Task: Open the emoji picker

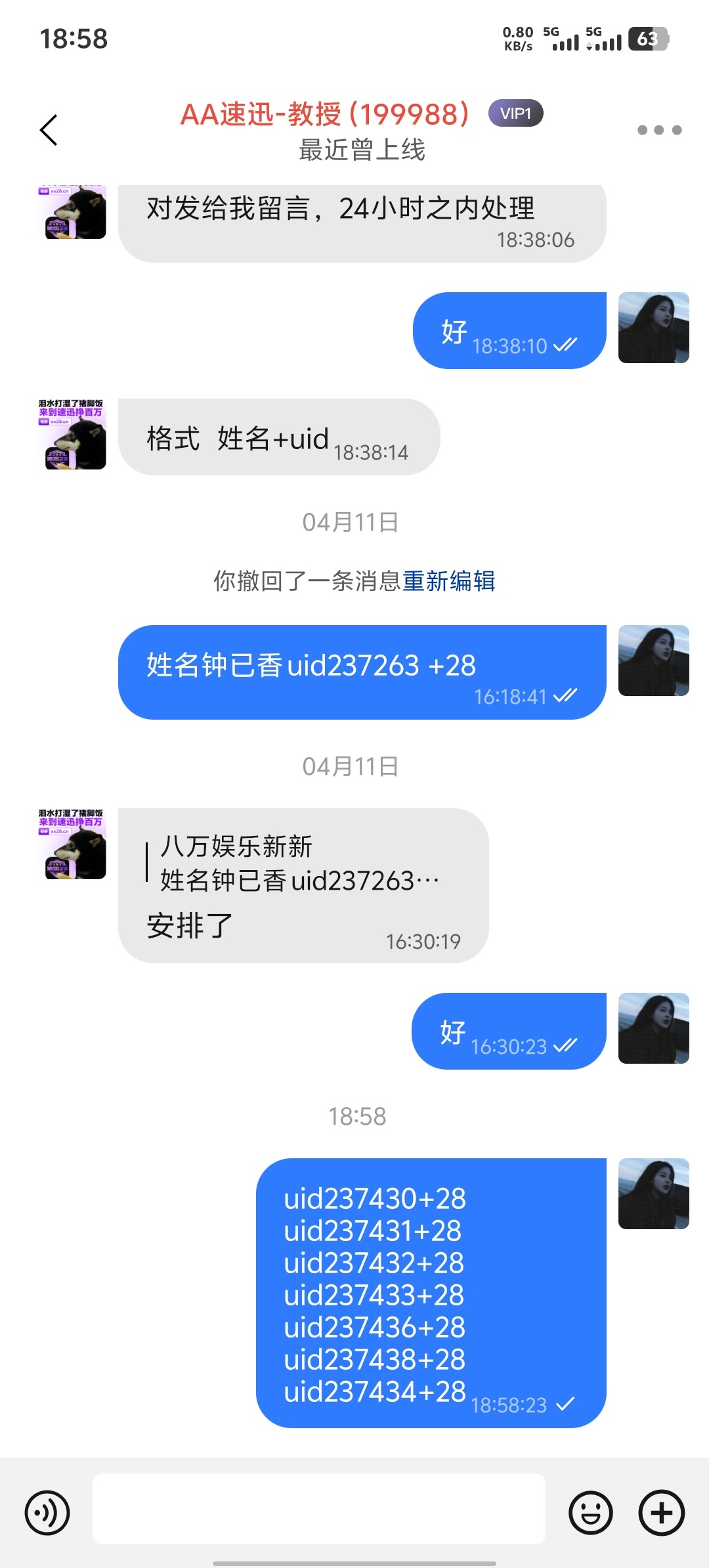Action: (x=590, y=1513)
